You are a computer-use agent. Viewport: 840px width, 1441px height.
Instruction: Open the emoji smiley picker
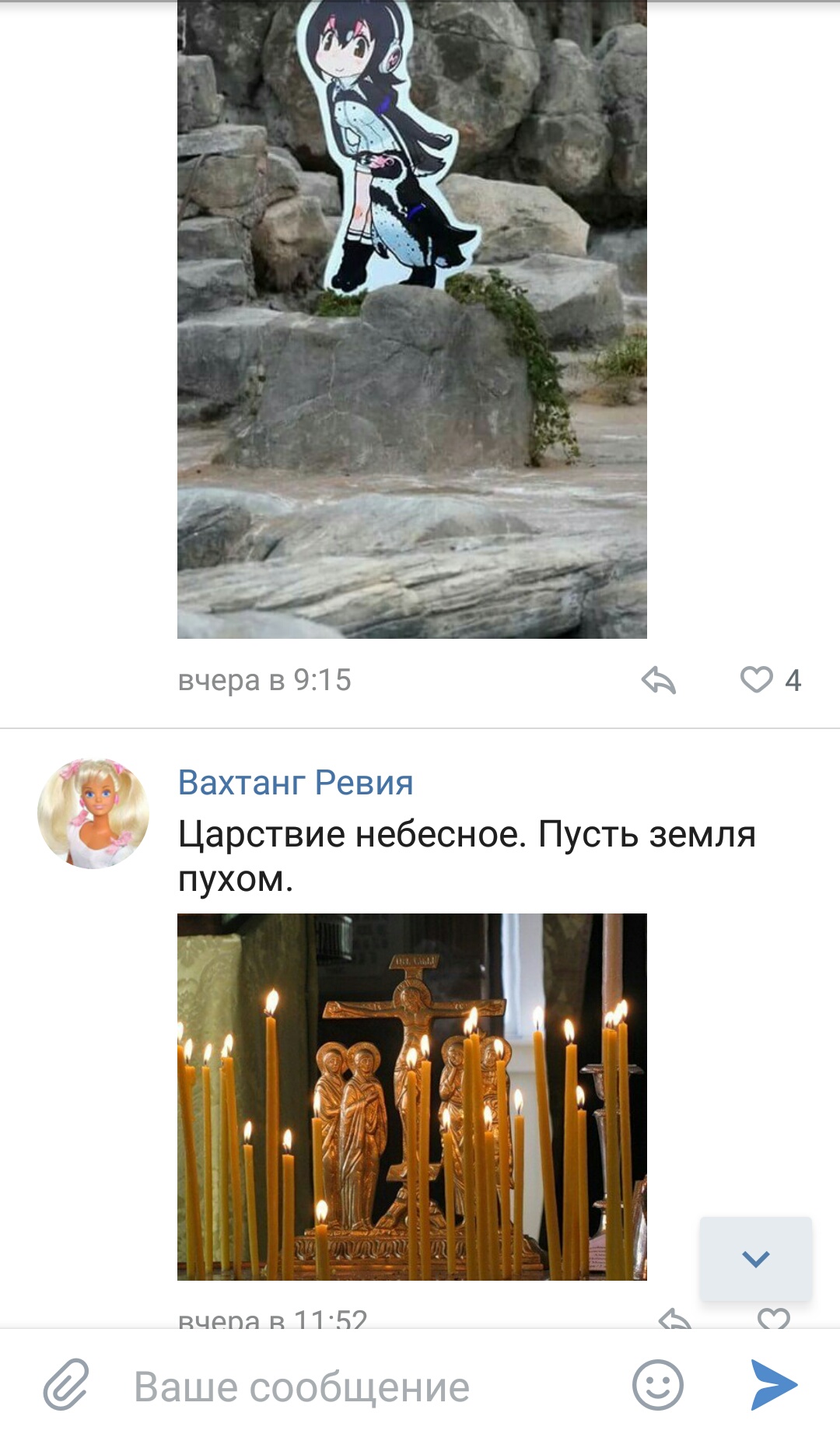coord(657,1386)
